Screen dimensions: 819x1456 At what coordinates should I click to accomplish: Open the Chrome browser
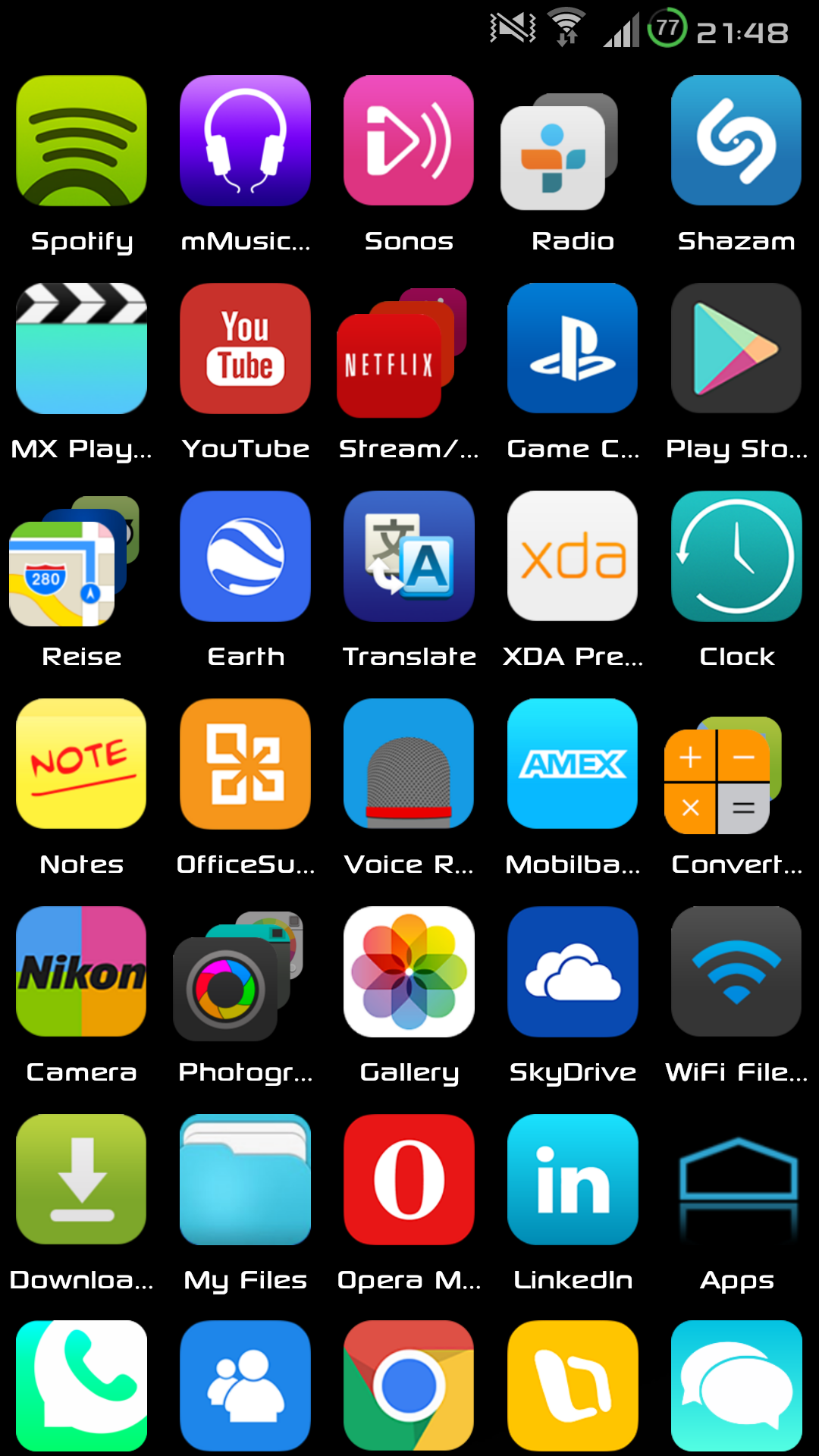point(409,1386)
